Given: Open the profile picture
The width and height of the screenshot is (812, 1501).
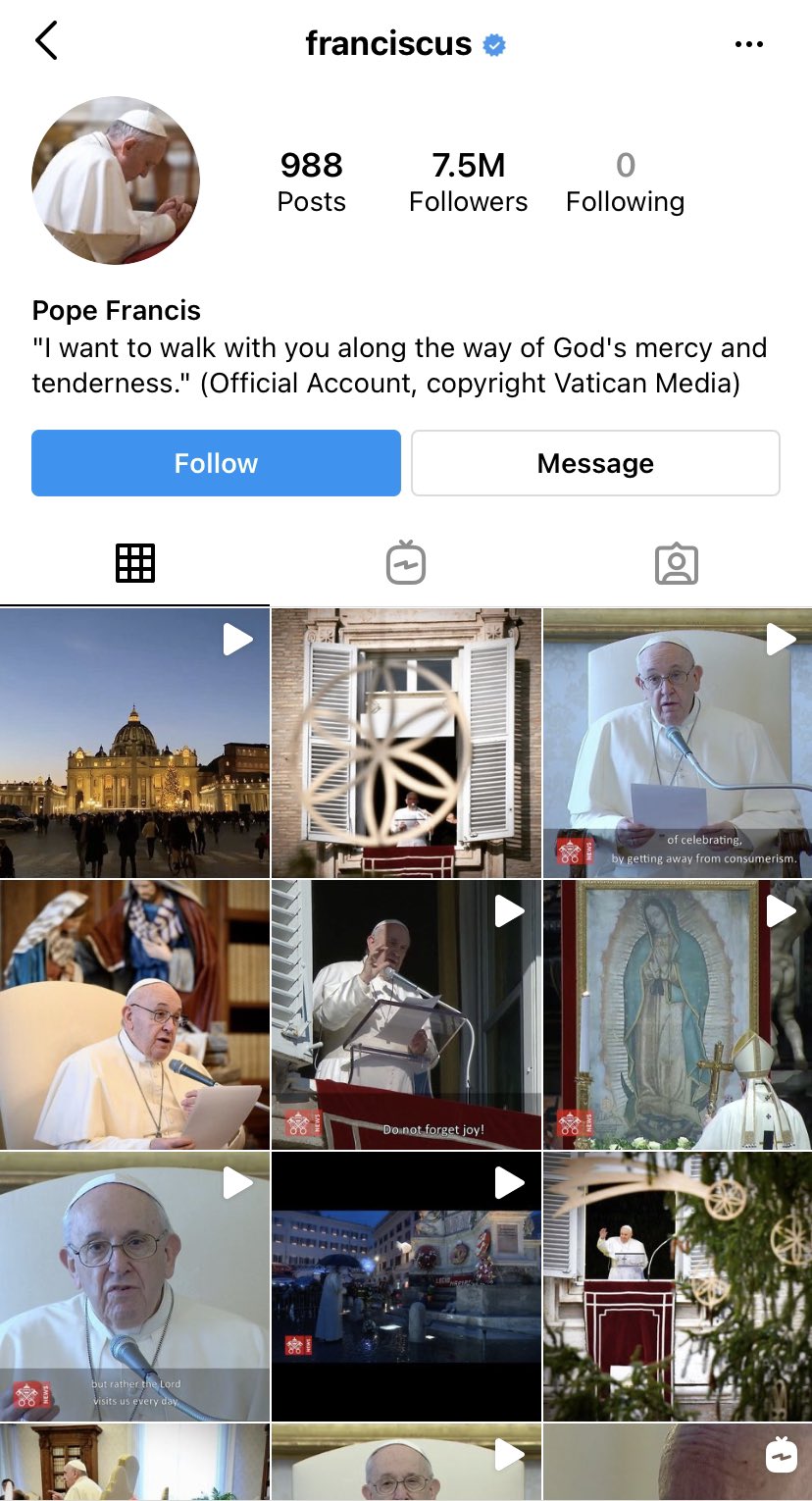Looking at the screenshot, I should tap(116, 180).
